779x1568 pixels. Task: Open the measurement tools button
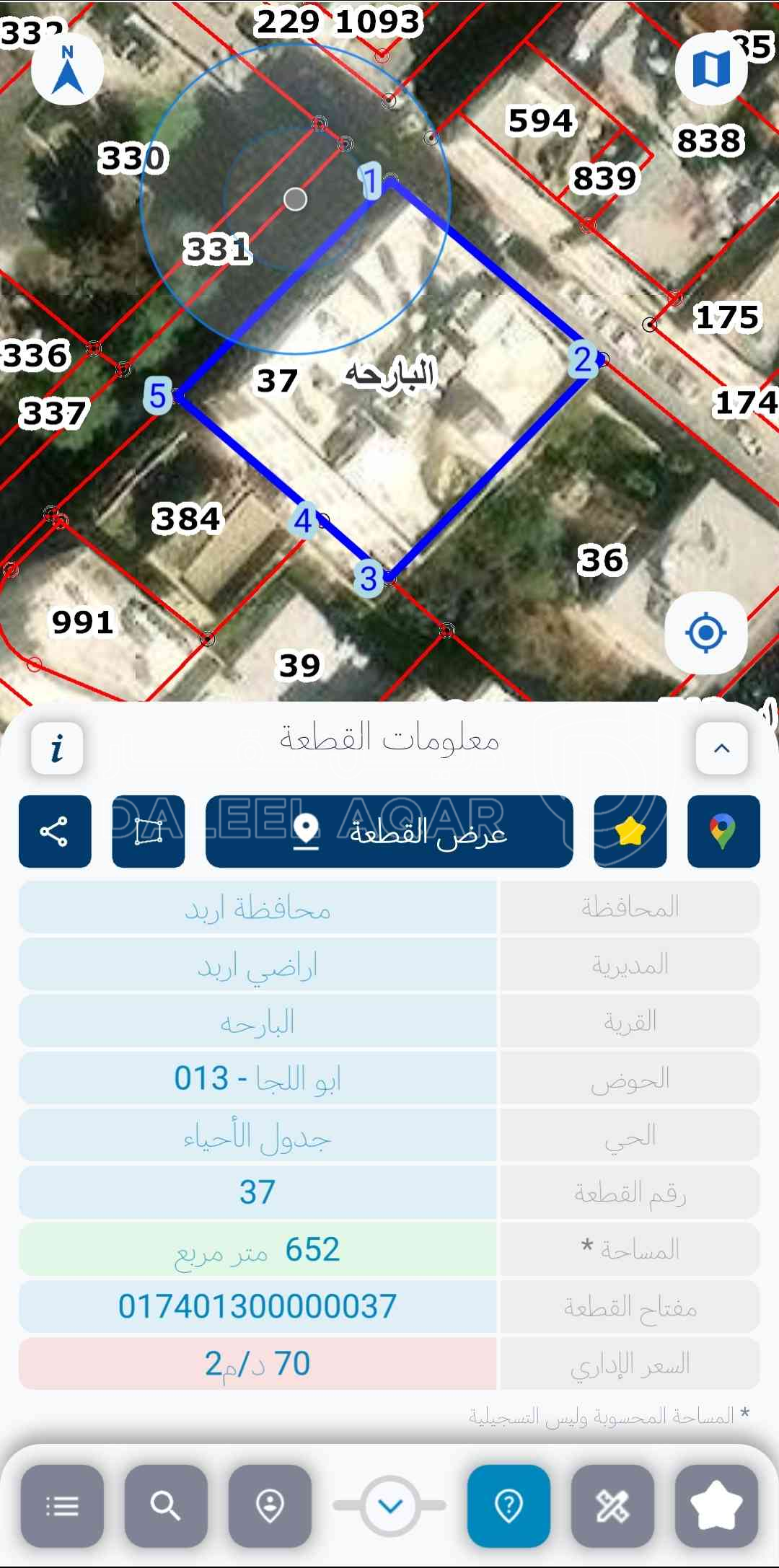point(612,1506)
